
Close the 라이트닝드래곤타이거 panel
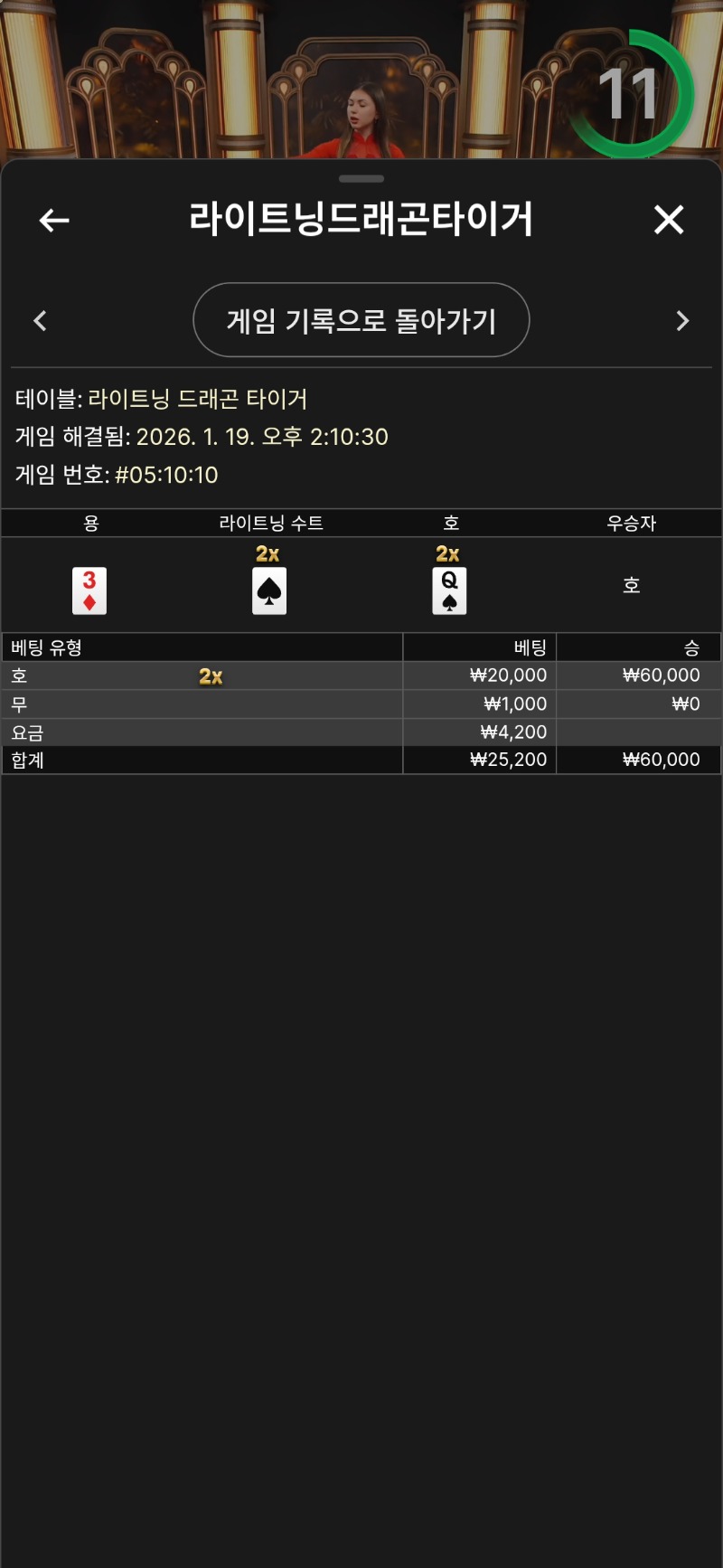tap(669, 220)
